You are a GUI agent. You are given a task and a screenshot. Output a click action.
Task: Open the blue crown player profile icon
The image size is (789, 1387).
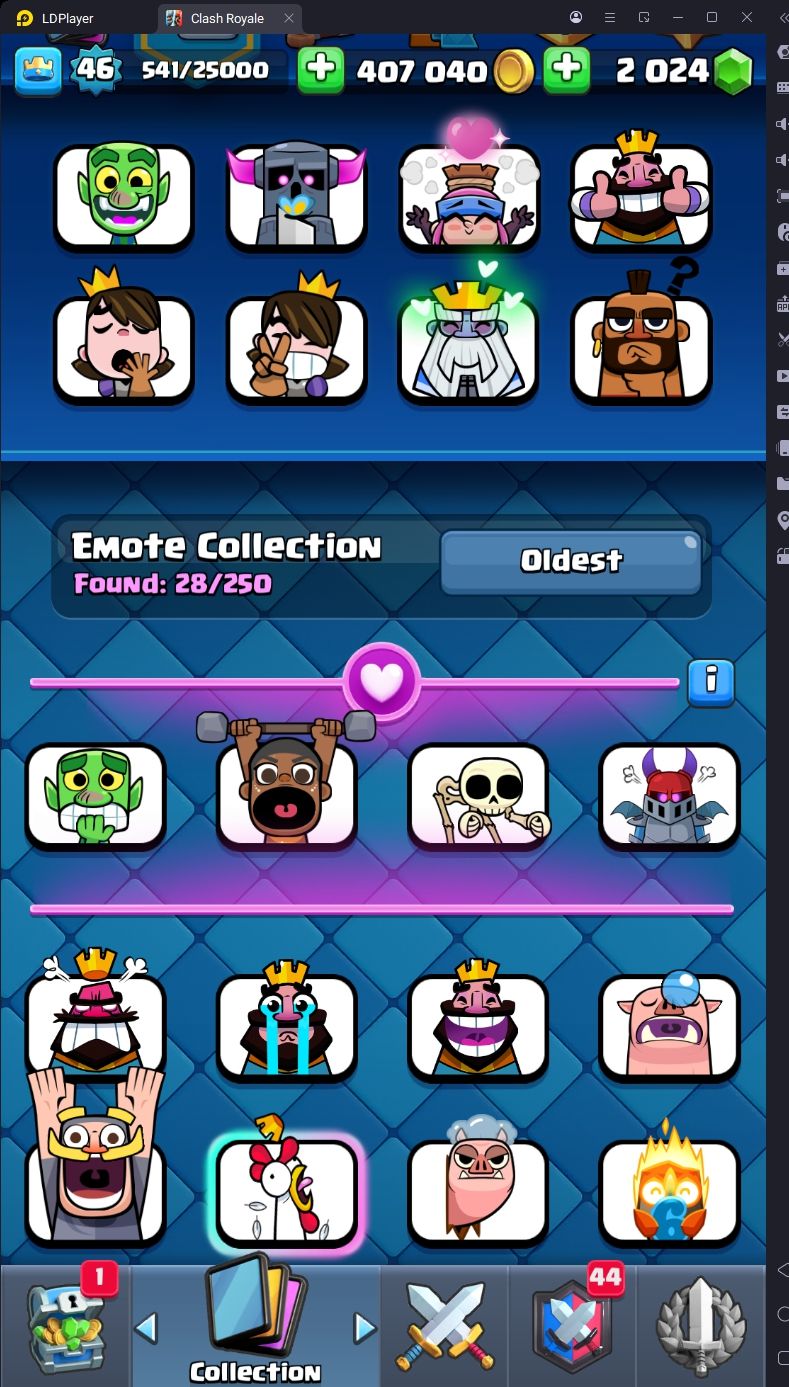pos(38,69)
